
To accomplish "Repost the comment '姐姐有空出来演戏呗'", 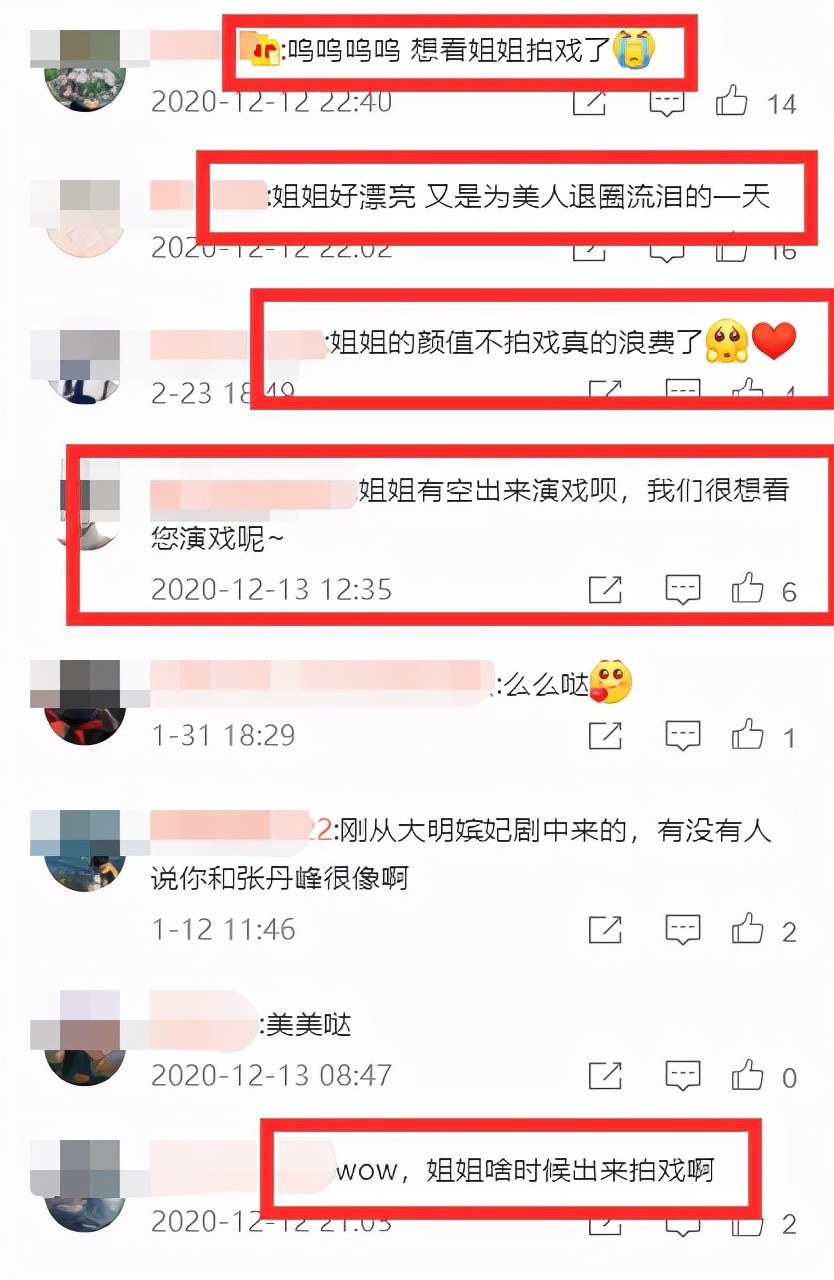I will point(605,590).
